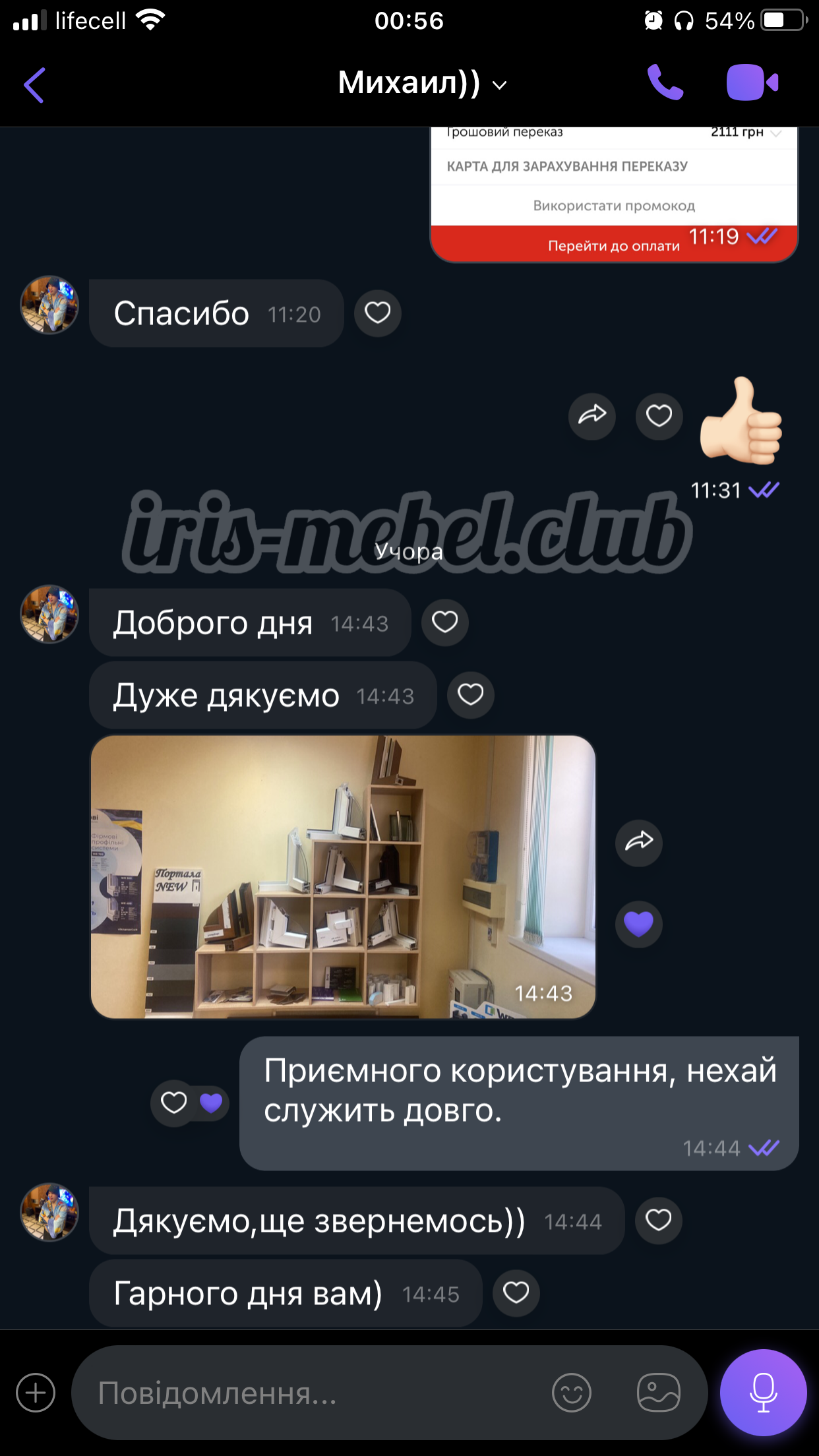This screenshot has width=819, height=1456.
Task: Record a voice message with microphone
Action: (x=763, y=1393)
